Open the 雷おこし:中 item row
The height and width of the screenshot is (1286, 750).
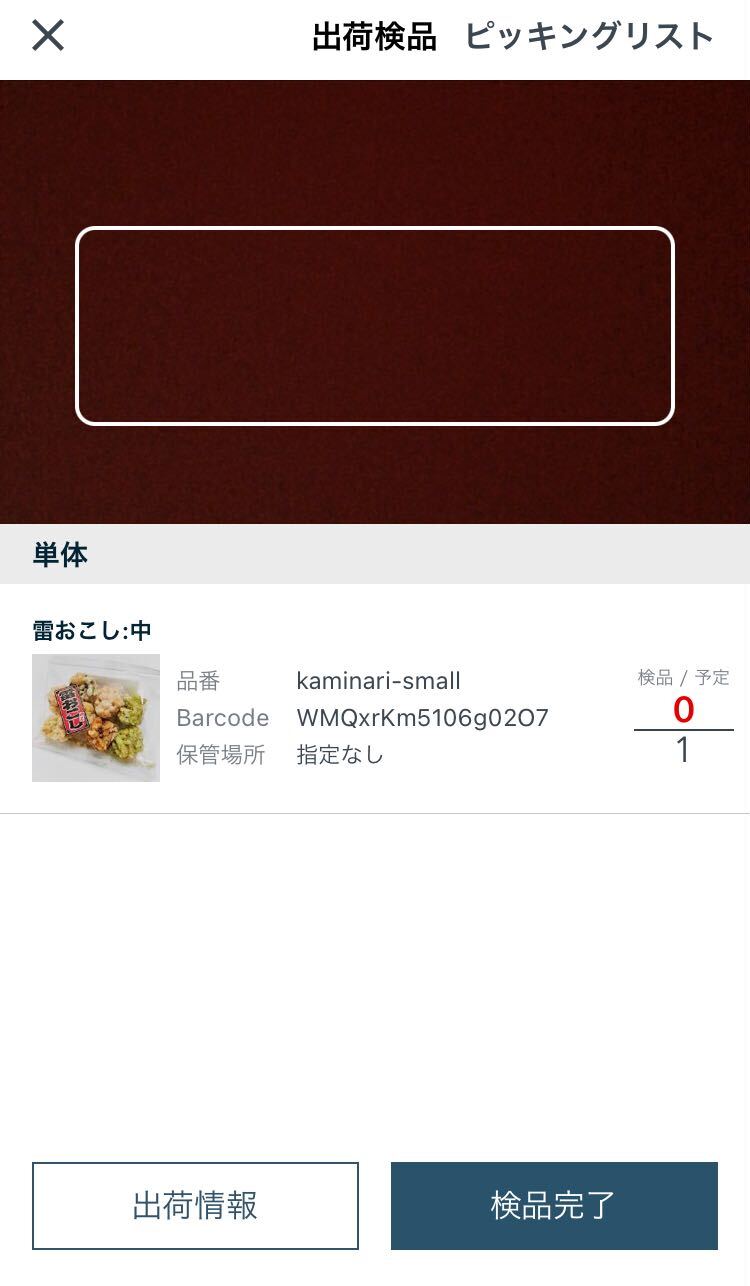375,700
